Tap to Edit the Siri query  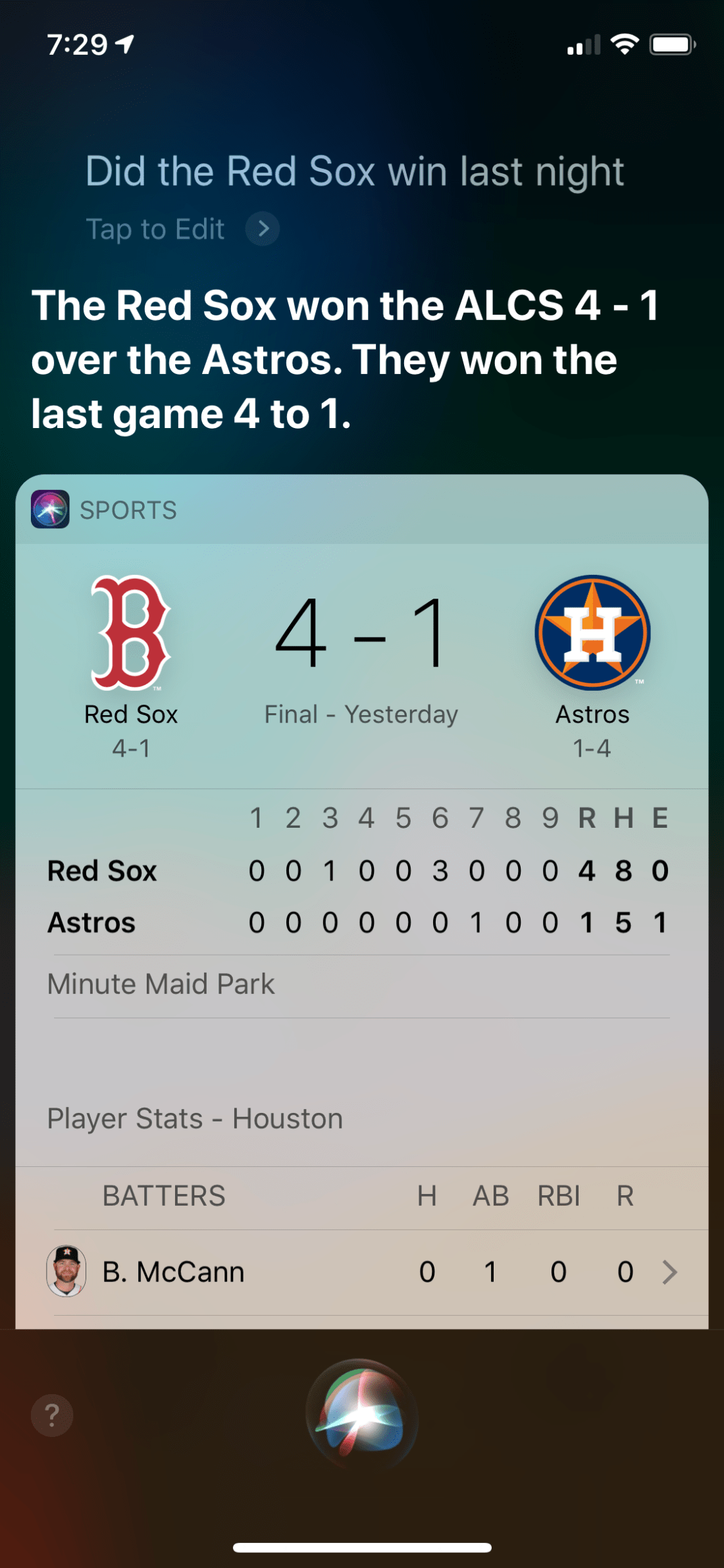(x=181, y=229)
